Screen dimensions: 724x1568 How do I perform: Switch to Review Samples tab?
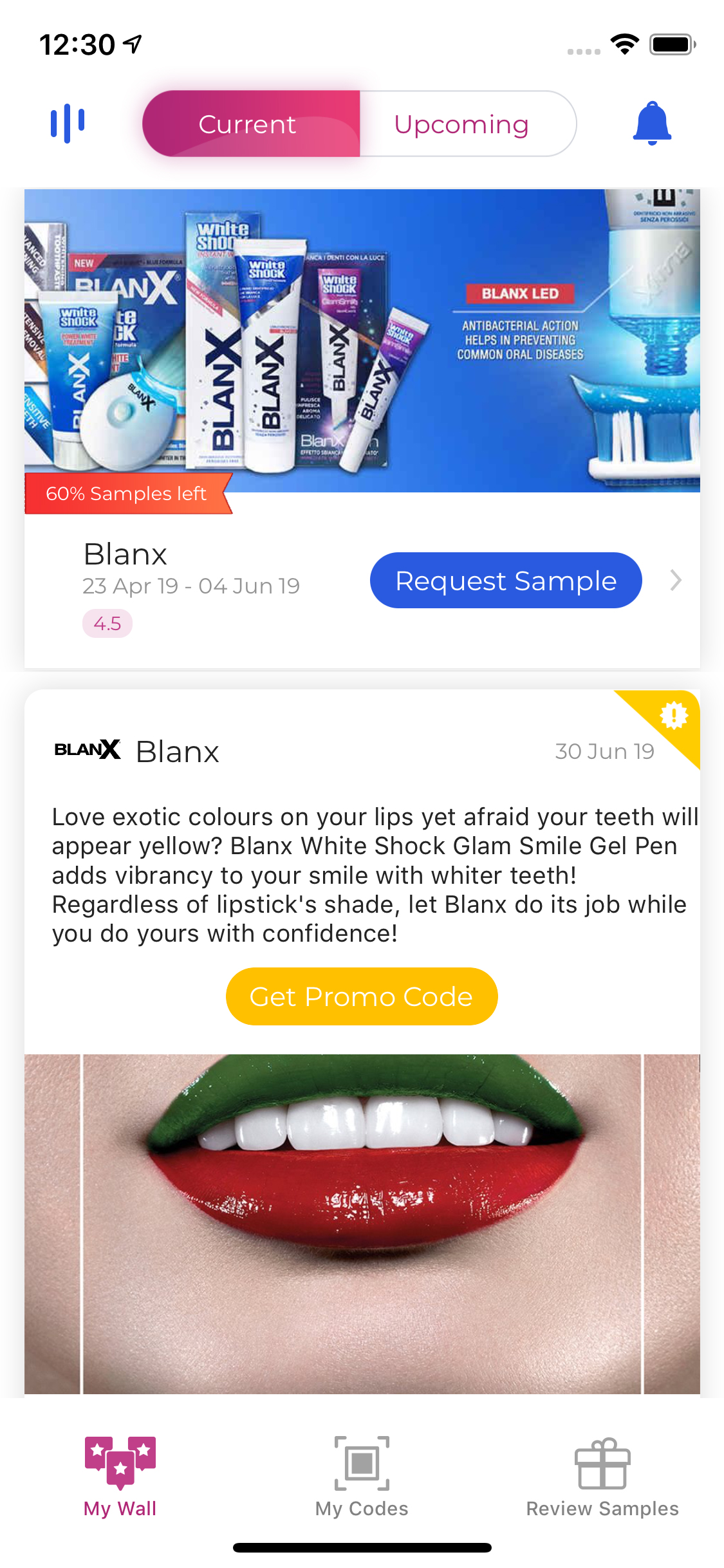coord(602,1477)
